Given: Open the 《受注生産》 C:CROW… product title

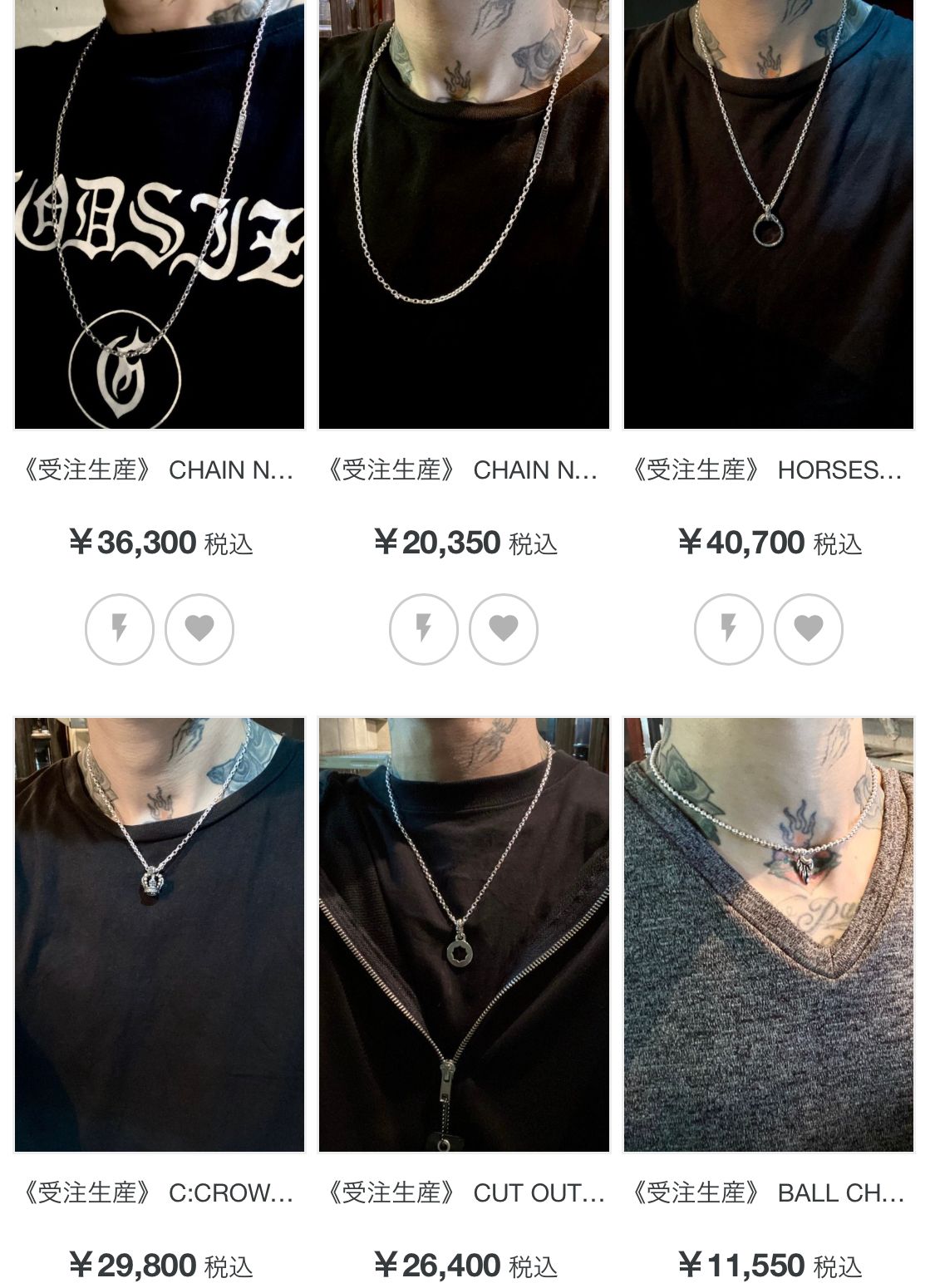Looking at the screenshot, I should click(x=158, y=1193).
